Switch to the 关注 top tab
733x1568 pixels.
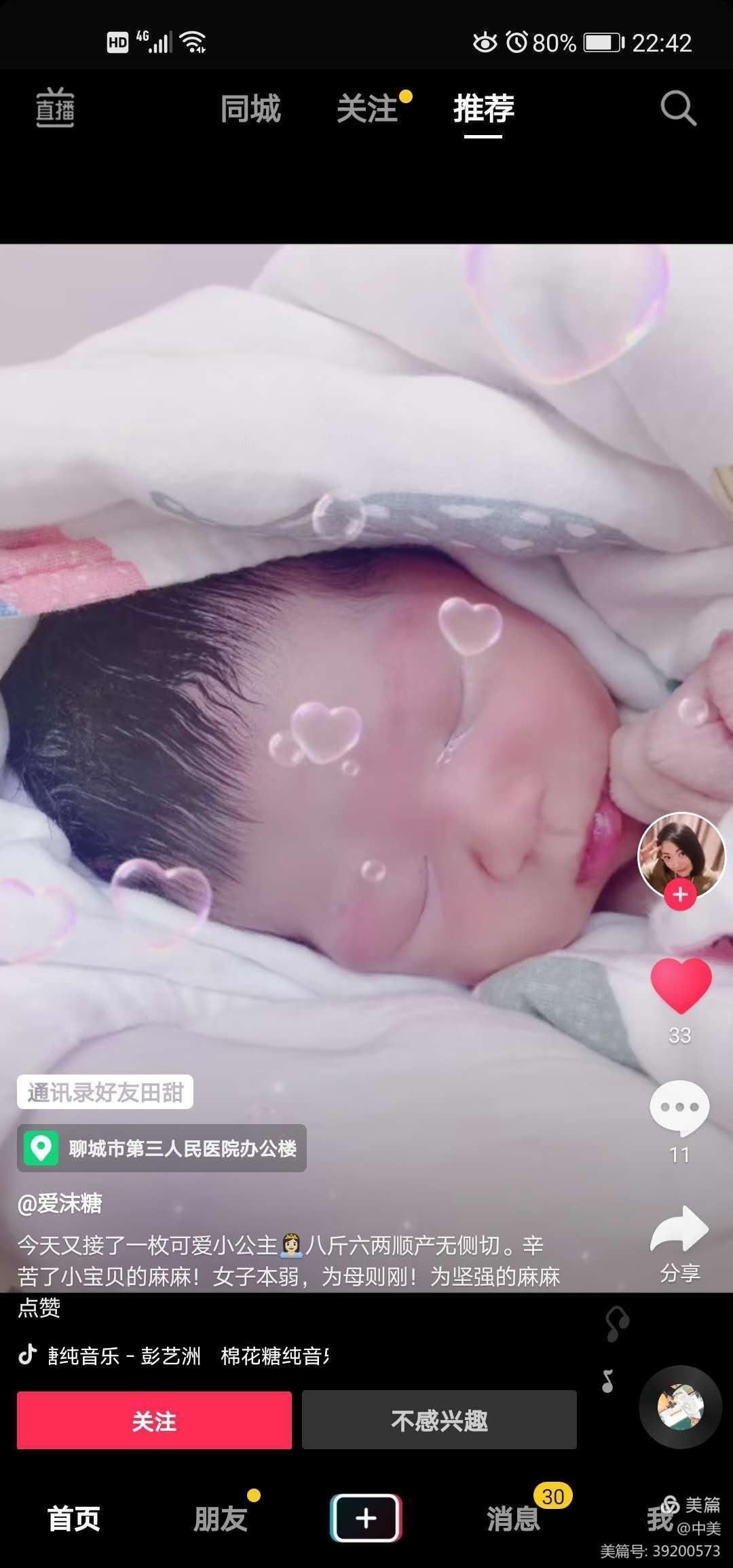tap(367, 109)
